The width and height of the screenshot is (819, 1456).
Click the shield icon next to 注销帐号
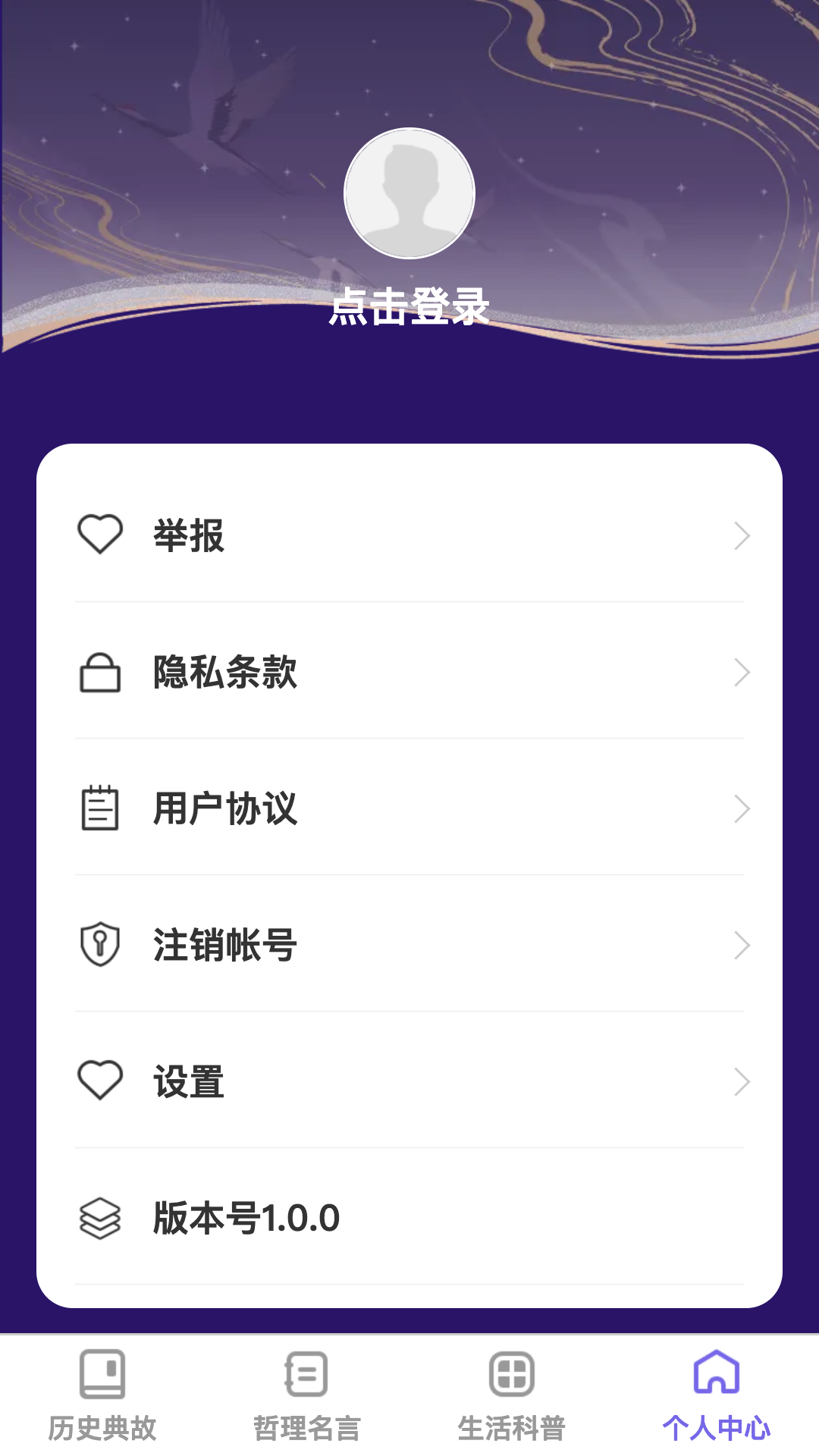point(101,944)
